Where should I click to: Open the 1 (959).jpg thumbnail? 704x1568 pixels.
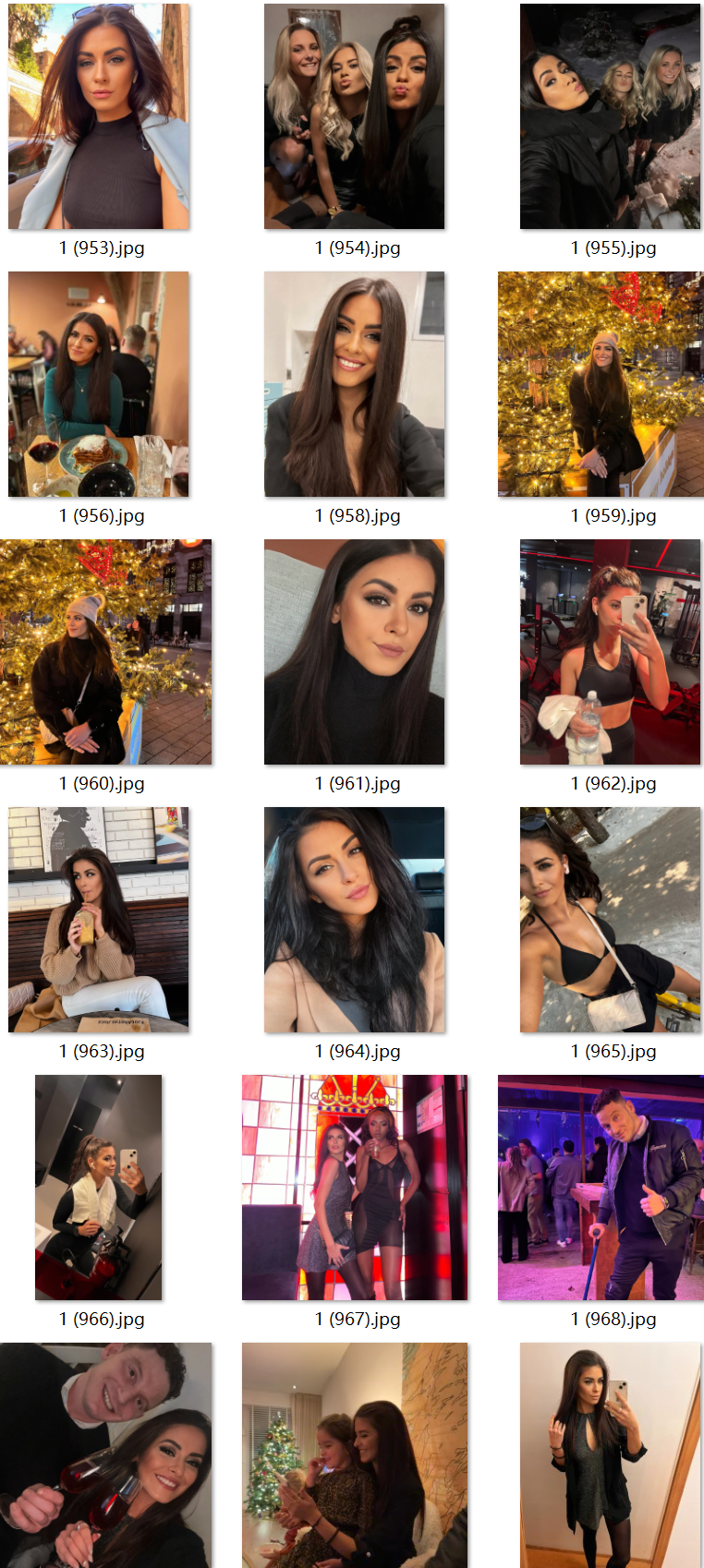(601, 384)
